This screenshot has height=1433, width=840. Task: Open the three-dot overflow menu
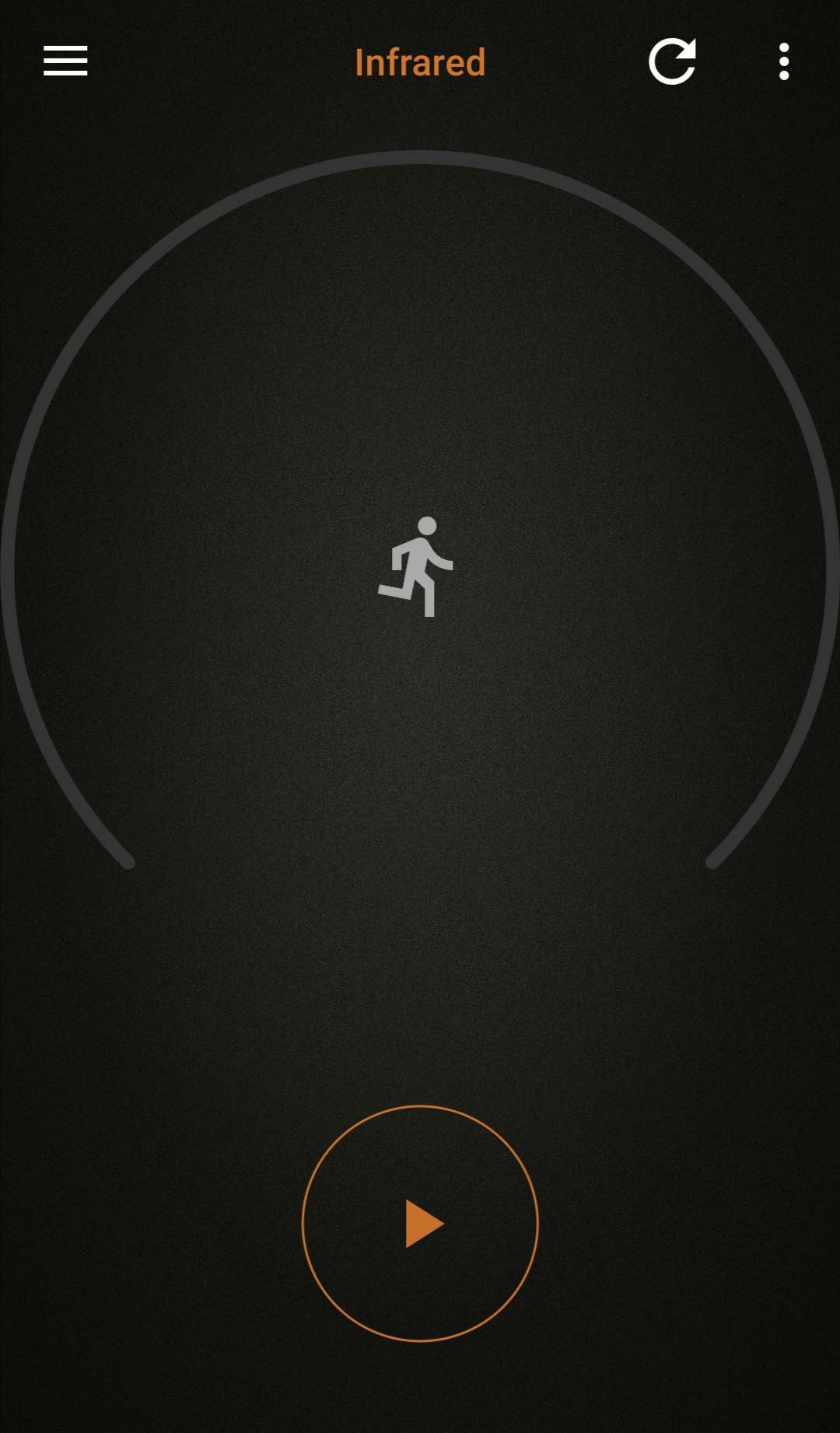tap(784, 61)
